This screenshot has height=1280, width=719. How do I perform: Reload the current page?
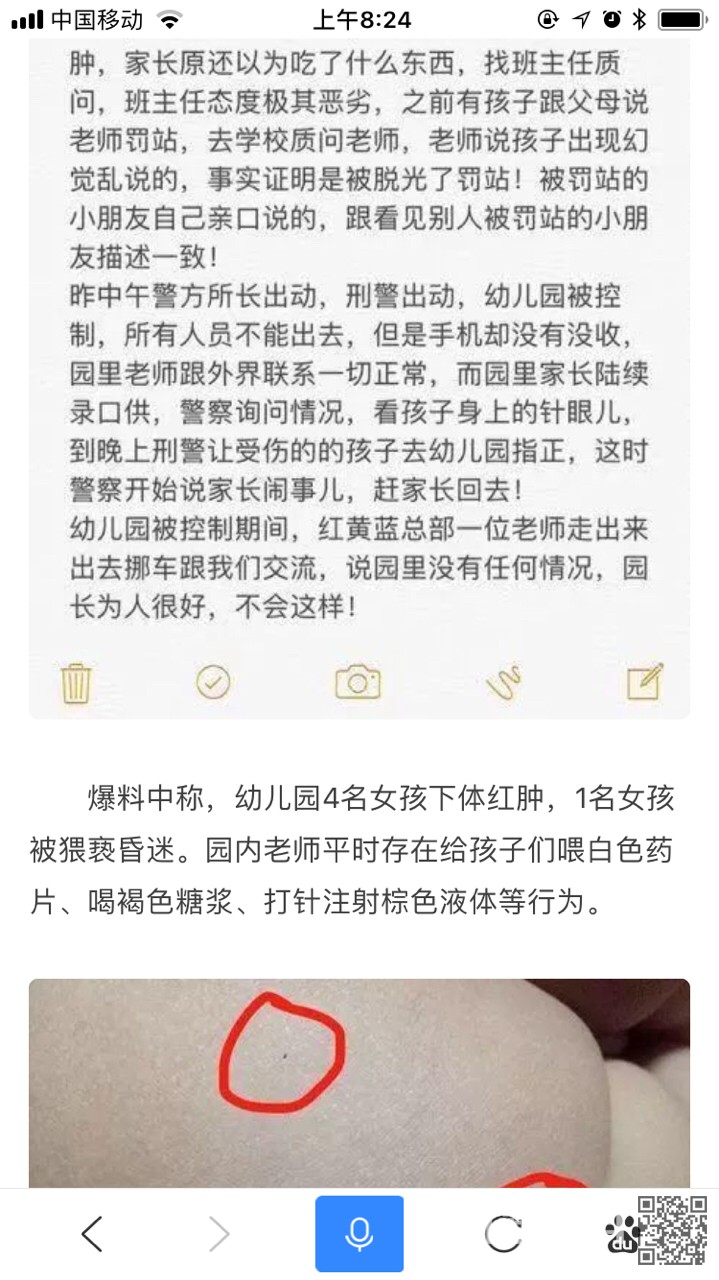point(503,1235)
